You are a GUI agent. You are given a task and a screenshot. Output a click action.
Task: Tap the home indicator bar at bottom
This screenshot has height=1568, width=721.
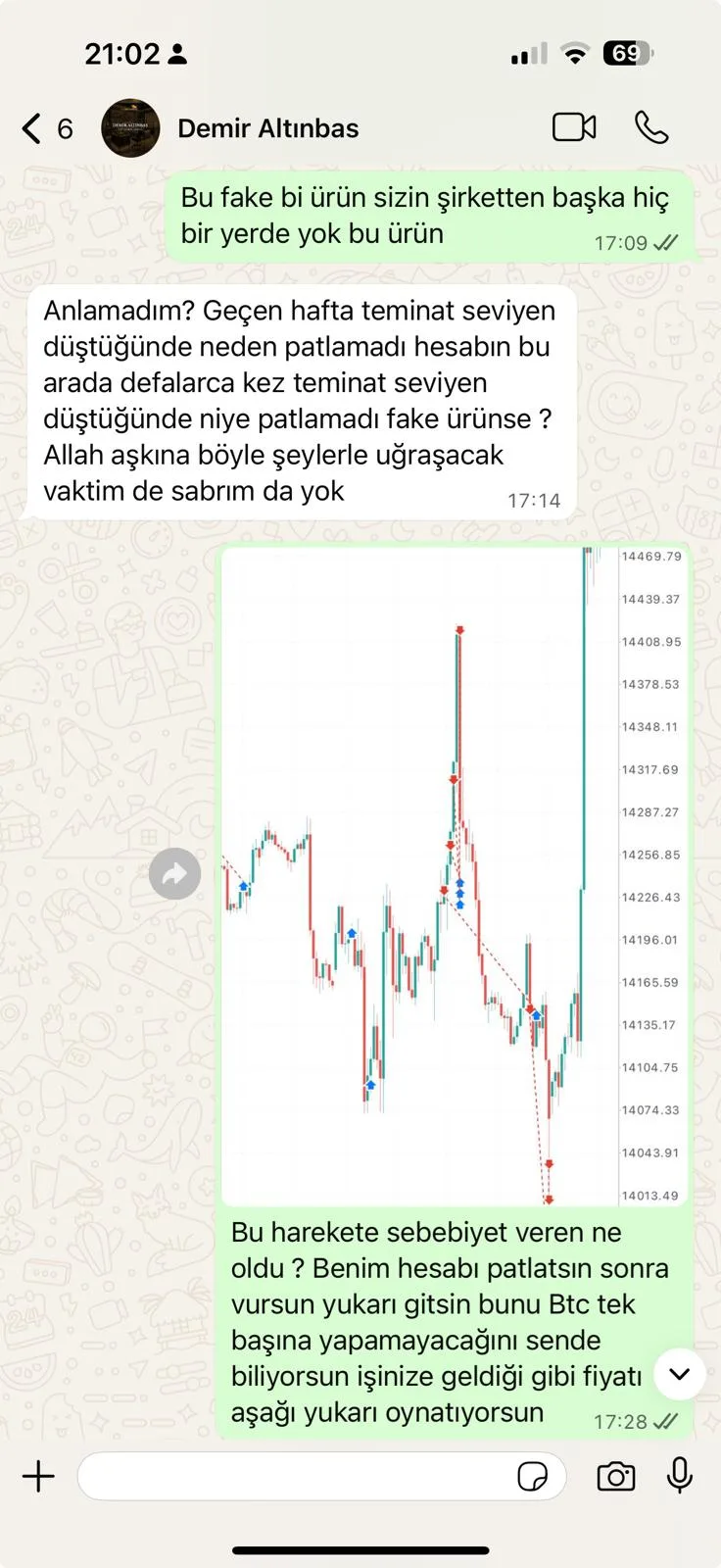click(x=360, y=1551)
